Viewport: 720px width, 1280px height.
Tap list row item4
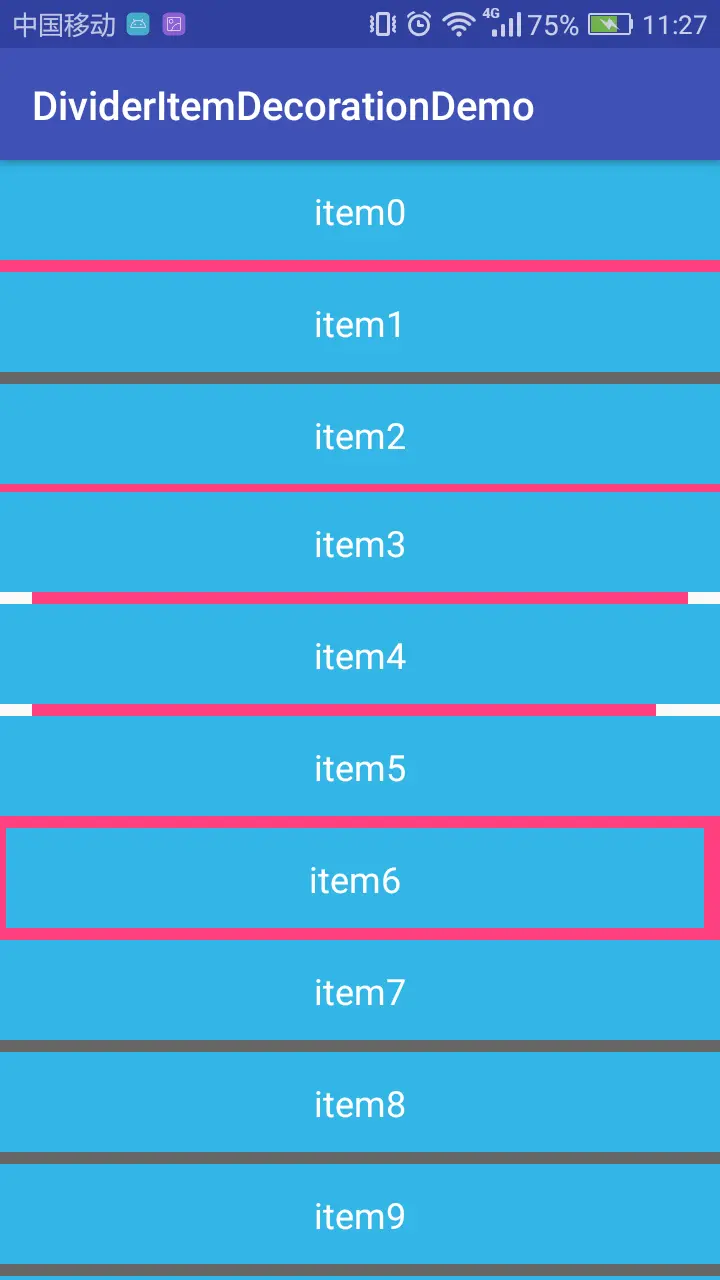click(360, 656)
